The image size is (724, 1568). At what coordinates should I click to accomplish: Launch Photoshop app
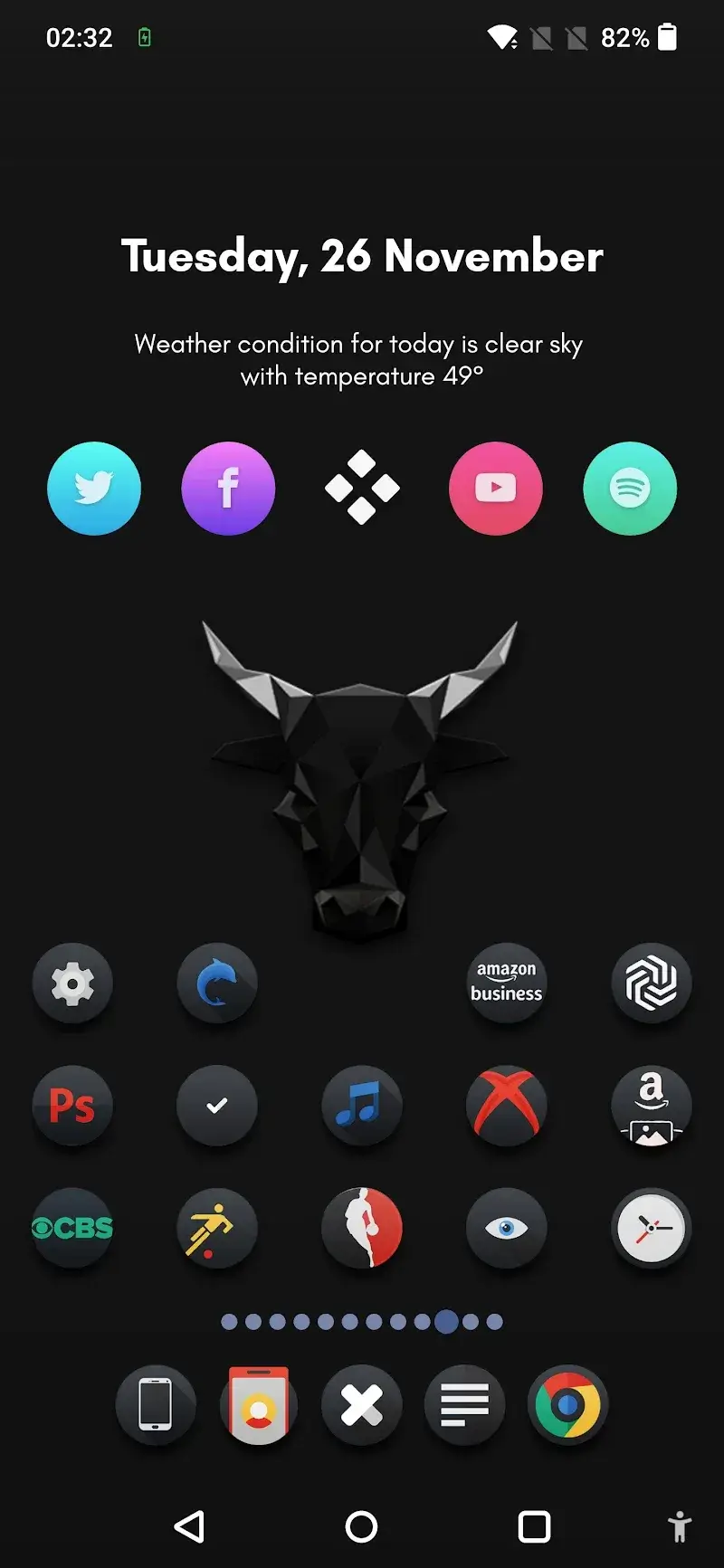pos(72,1106)
